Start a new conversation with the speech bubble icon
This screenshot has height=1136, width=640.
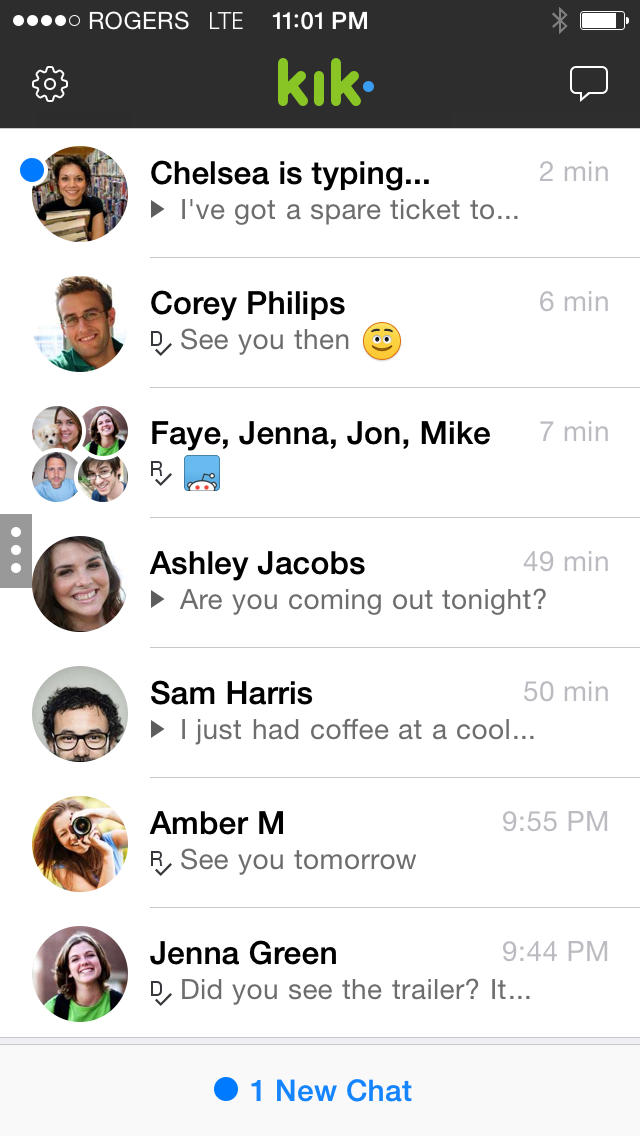coord(588,84)
